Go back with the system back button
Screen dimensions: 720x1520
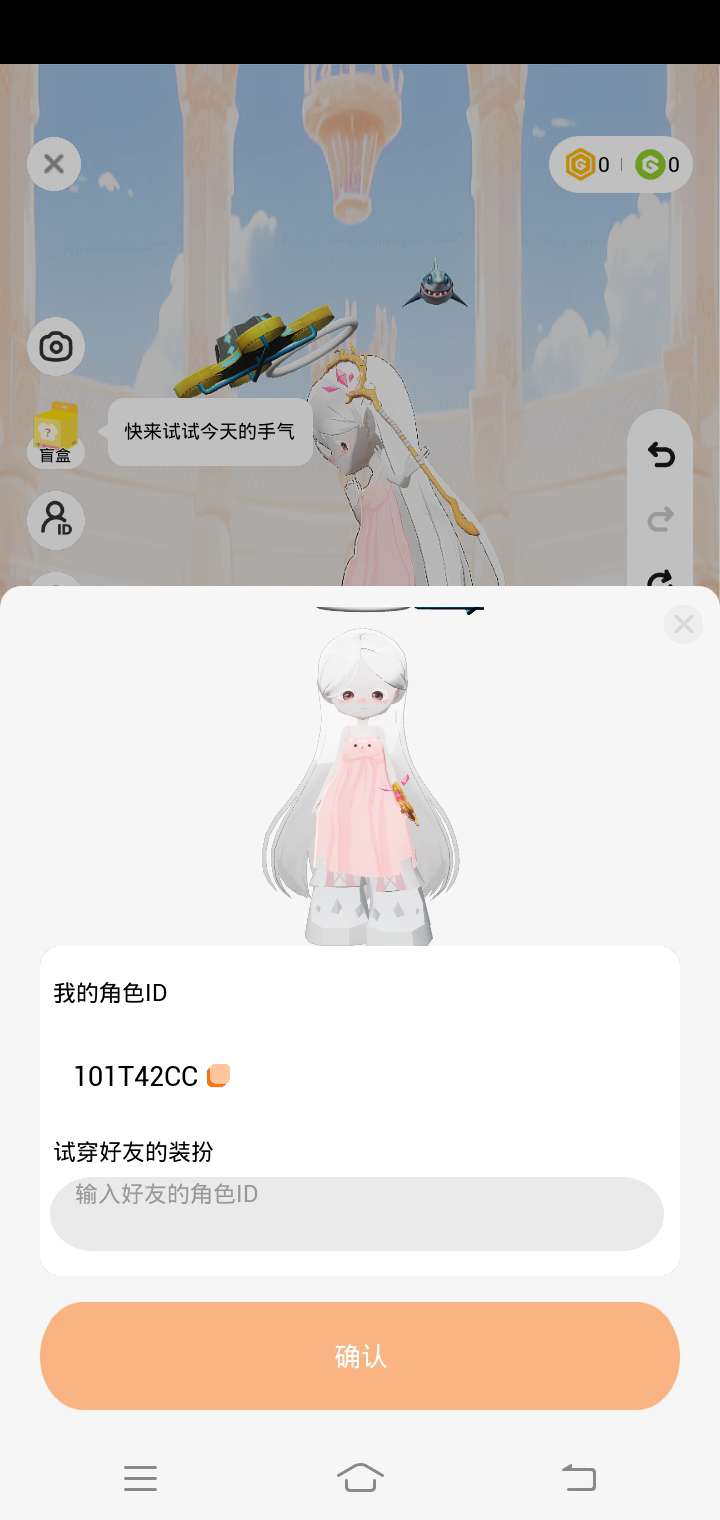(x=578, y=1477)
